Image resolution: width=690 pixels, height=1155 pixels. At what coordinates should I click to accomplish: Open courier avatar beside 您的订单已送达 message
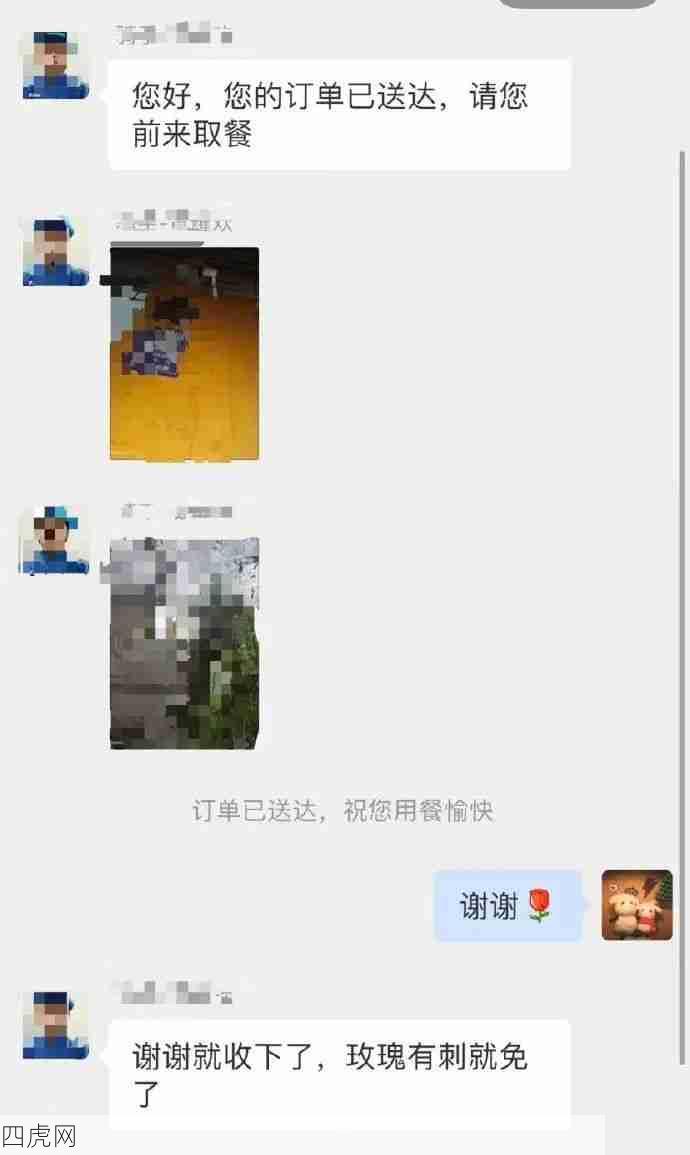(x=55, y=66)
